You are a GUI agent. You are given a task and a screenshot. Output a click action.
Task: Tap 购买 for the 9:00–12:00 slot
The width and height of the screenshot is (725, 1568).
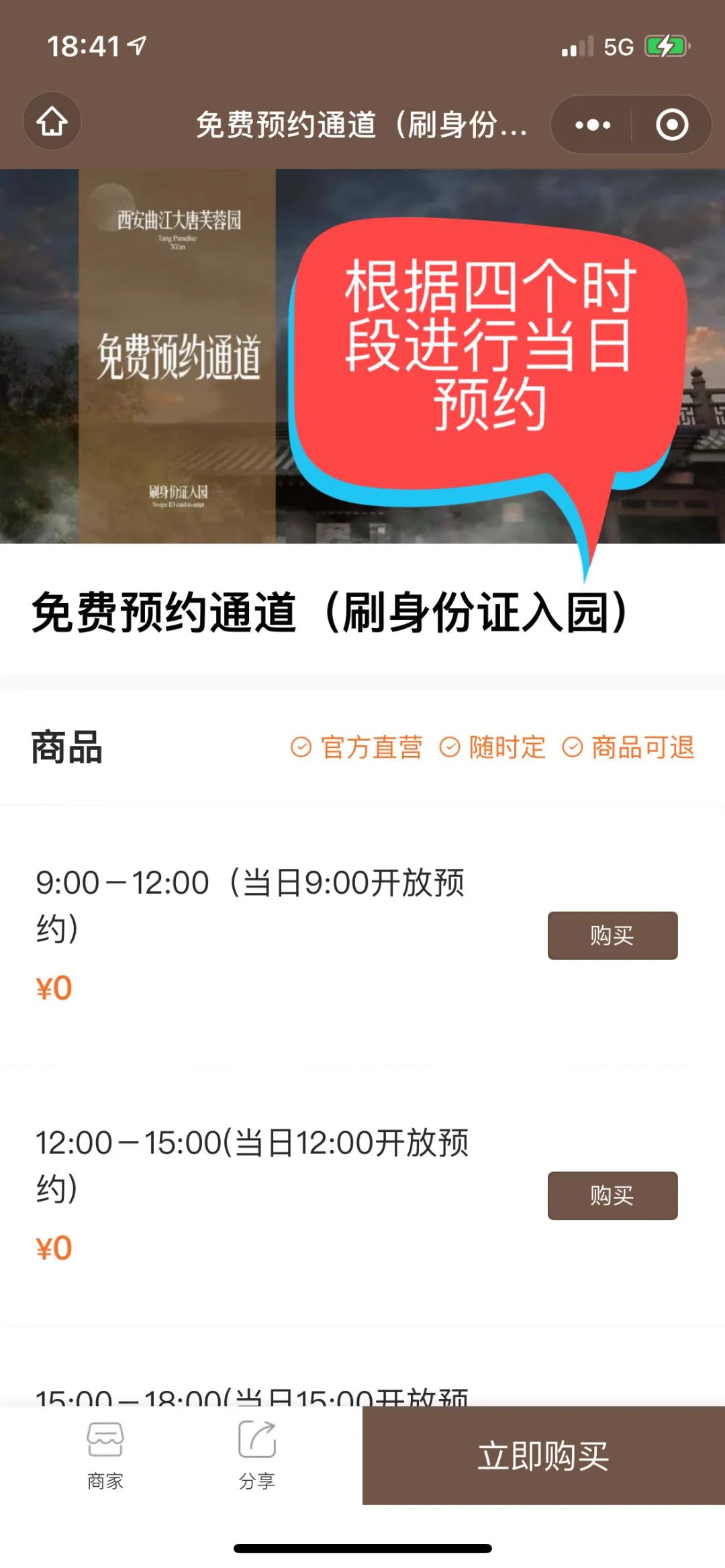(x=612, y=935)
